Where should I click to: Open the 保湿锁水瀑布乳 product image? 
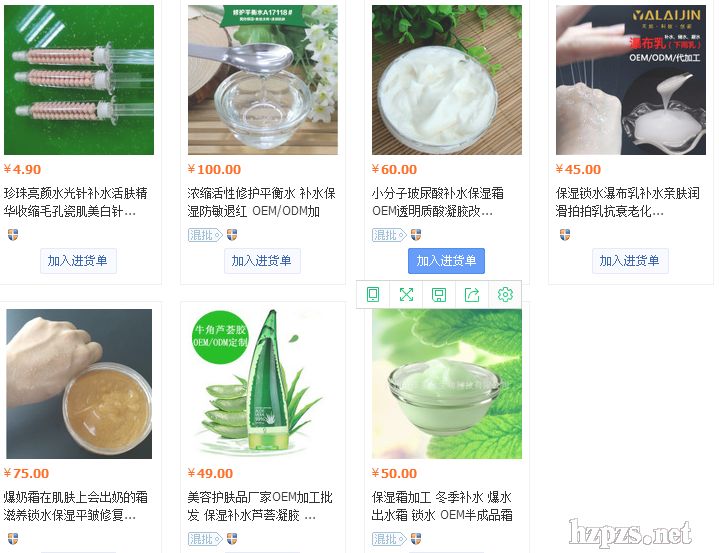click(631, 80)
